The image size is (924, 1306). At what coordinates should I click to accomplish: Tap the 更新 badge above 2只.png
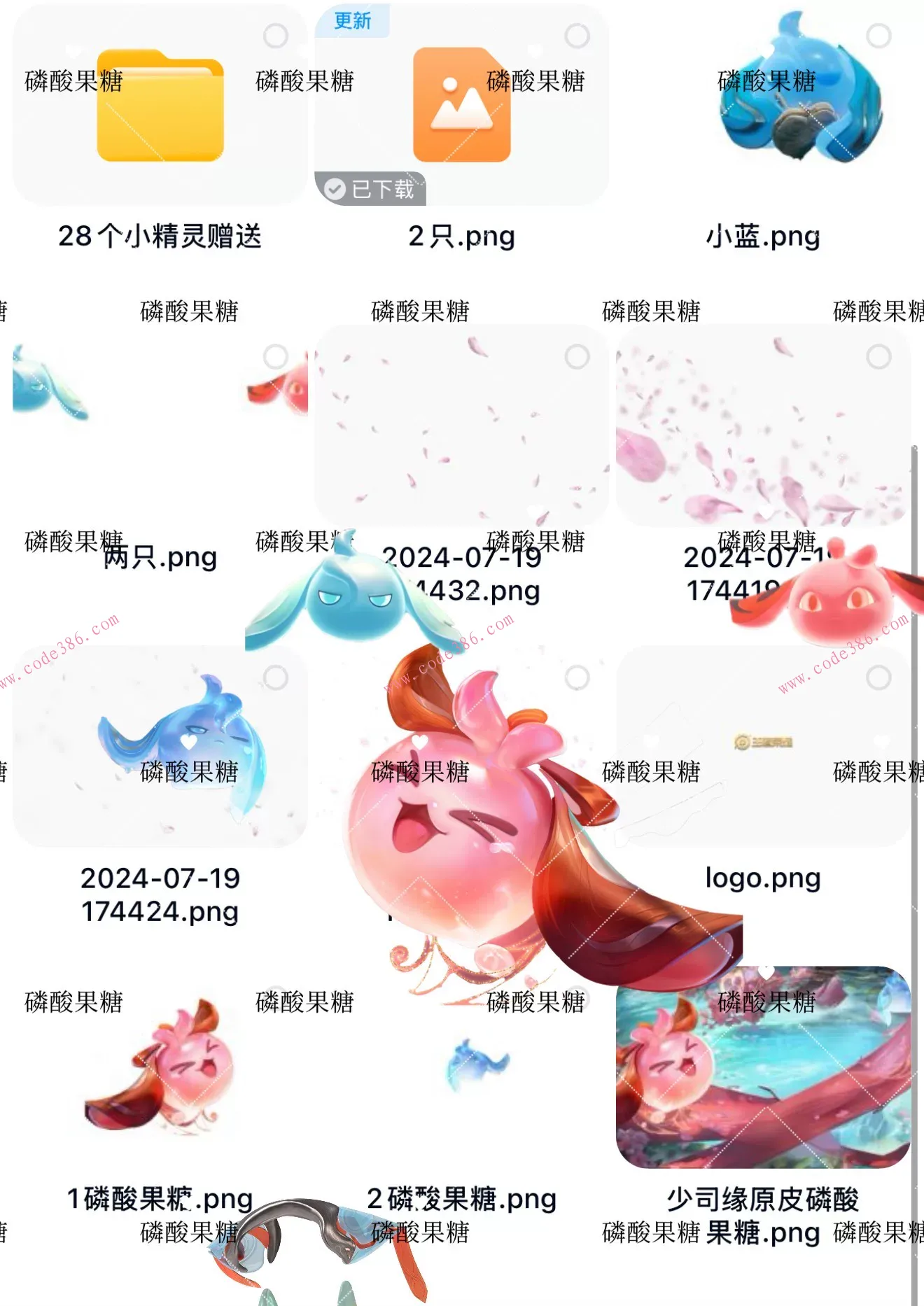(353, 22)
